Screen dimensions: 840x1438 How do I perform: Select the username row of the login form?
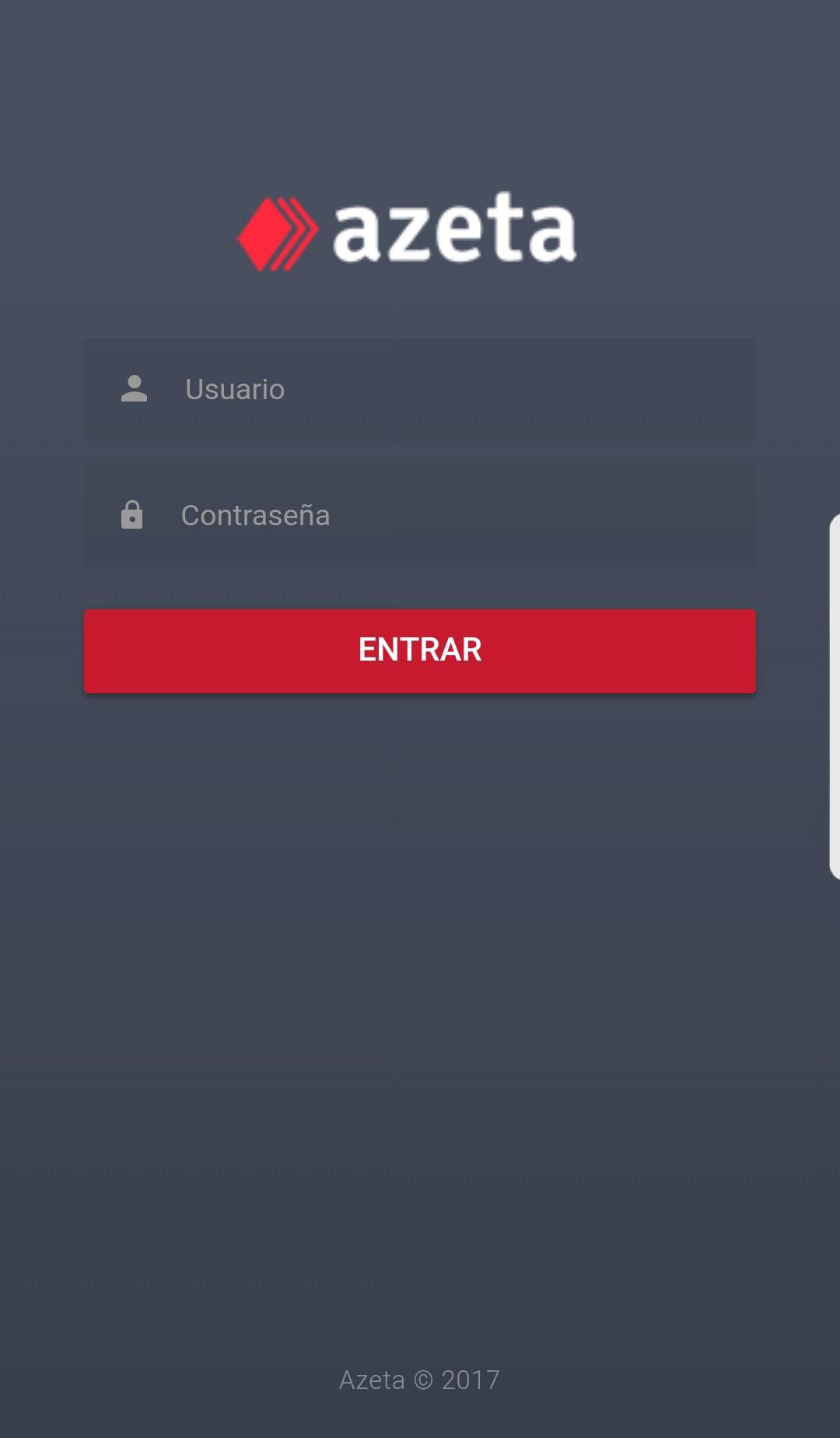(420, 389)
